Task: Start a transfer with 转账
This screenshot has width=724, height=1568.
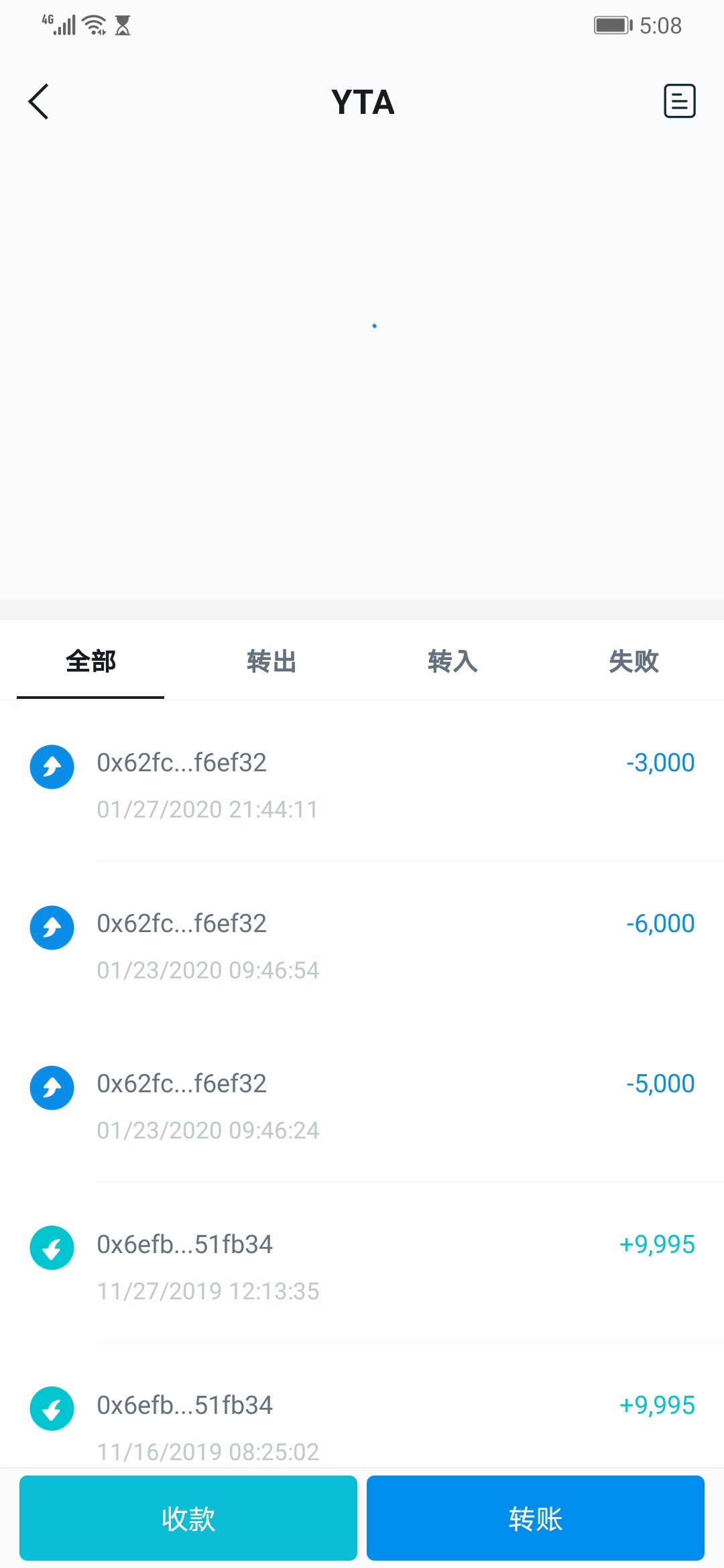Action: (x=536, y=1518)
